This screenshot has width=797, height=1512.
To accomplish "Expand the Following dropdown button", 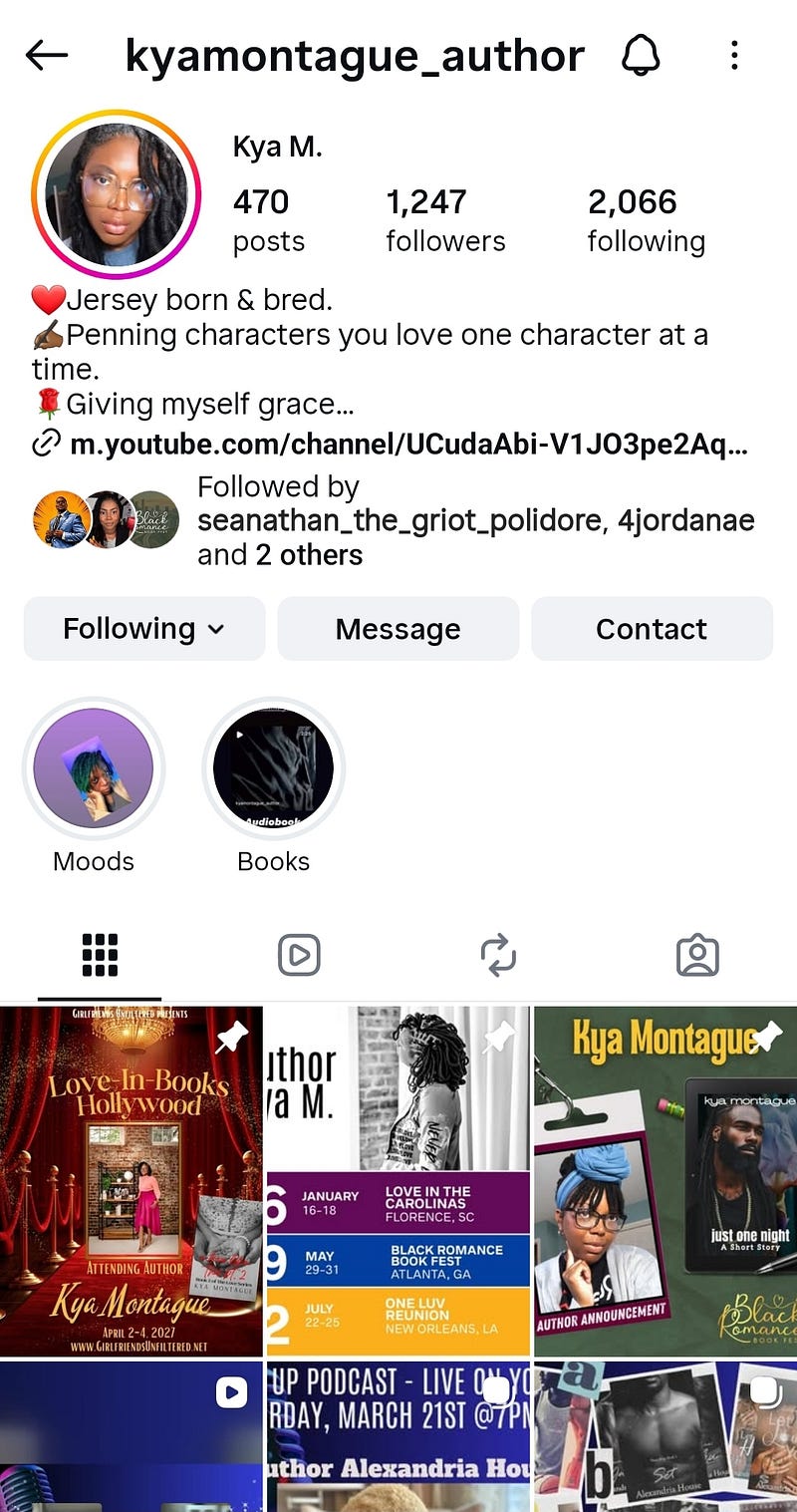I will pos(144,629).
